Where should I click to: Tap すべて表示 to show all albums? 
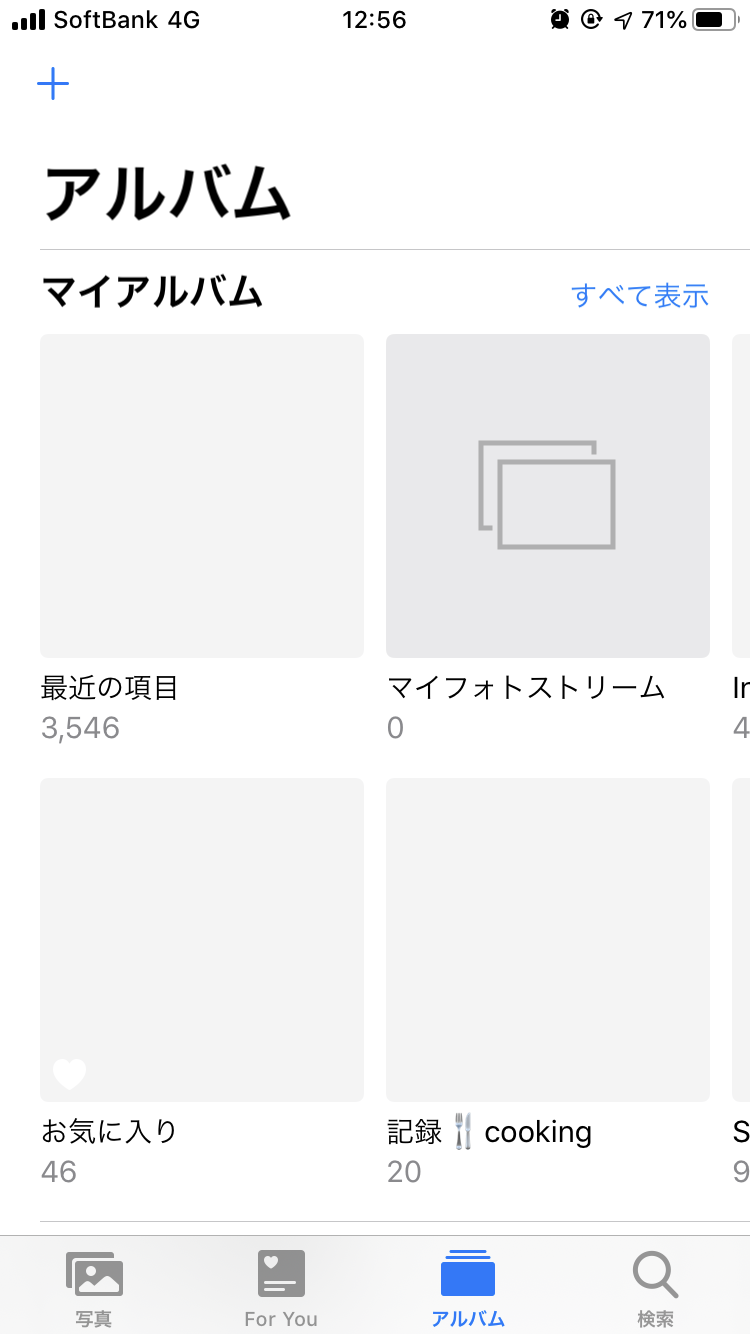click(x=640, y=296)
